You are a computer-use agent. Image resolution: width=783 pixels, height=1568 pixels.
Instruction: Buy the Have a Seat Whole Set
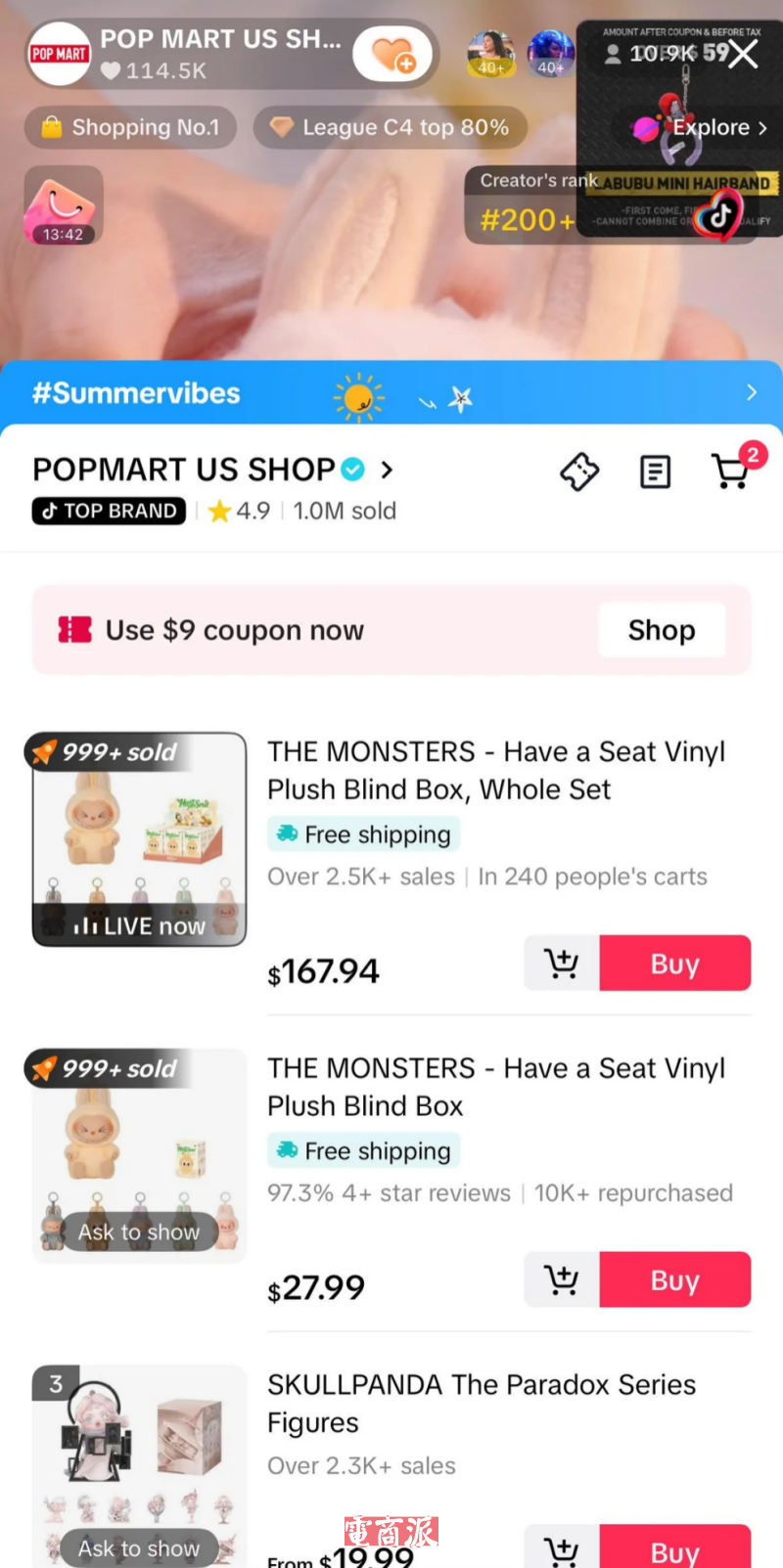coord(674,963)
